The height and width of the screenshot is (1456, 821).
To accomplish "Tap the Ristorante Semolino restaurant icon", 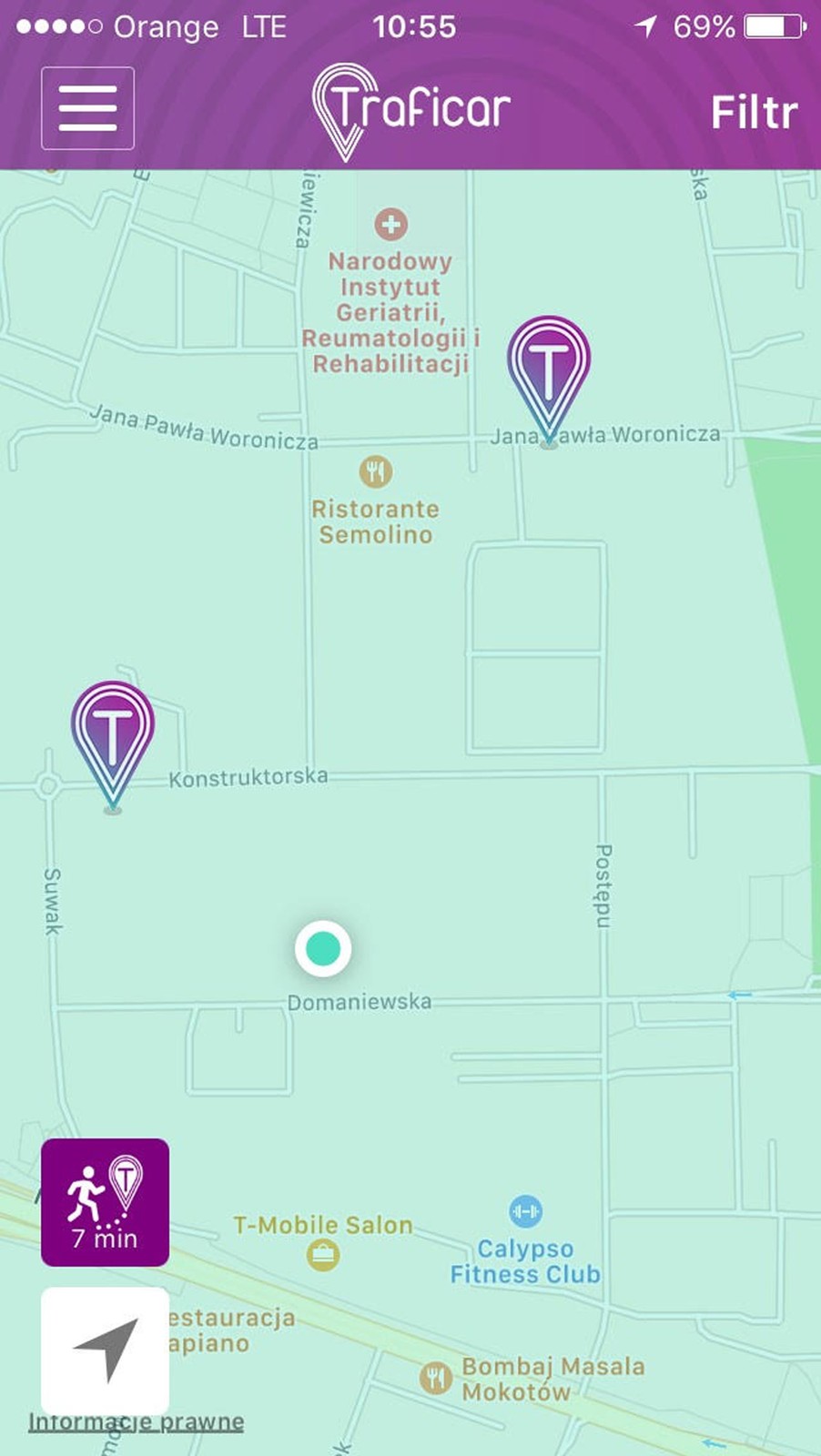I will [x=376, y=470].
